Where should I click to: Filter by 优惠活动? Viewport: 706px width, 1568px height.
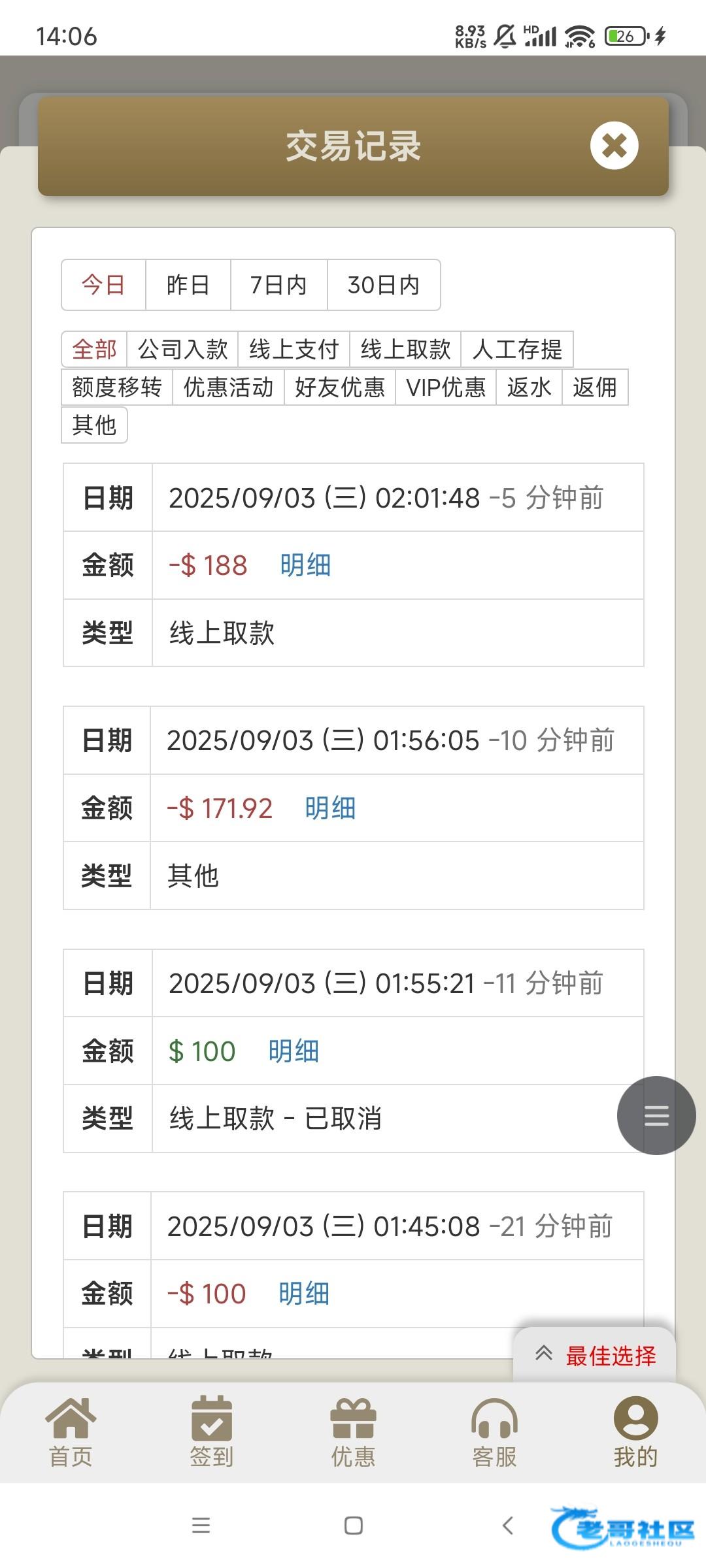[229, 387]
